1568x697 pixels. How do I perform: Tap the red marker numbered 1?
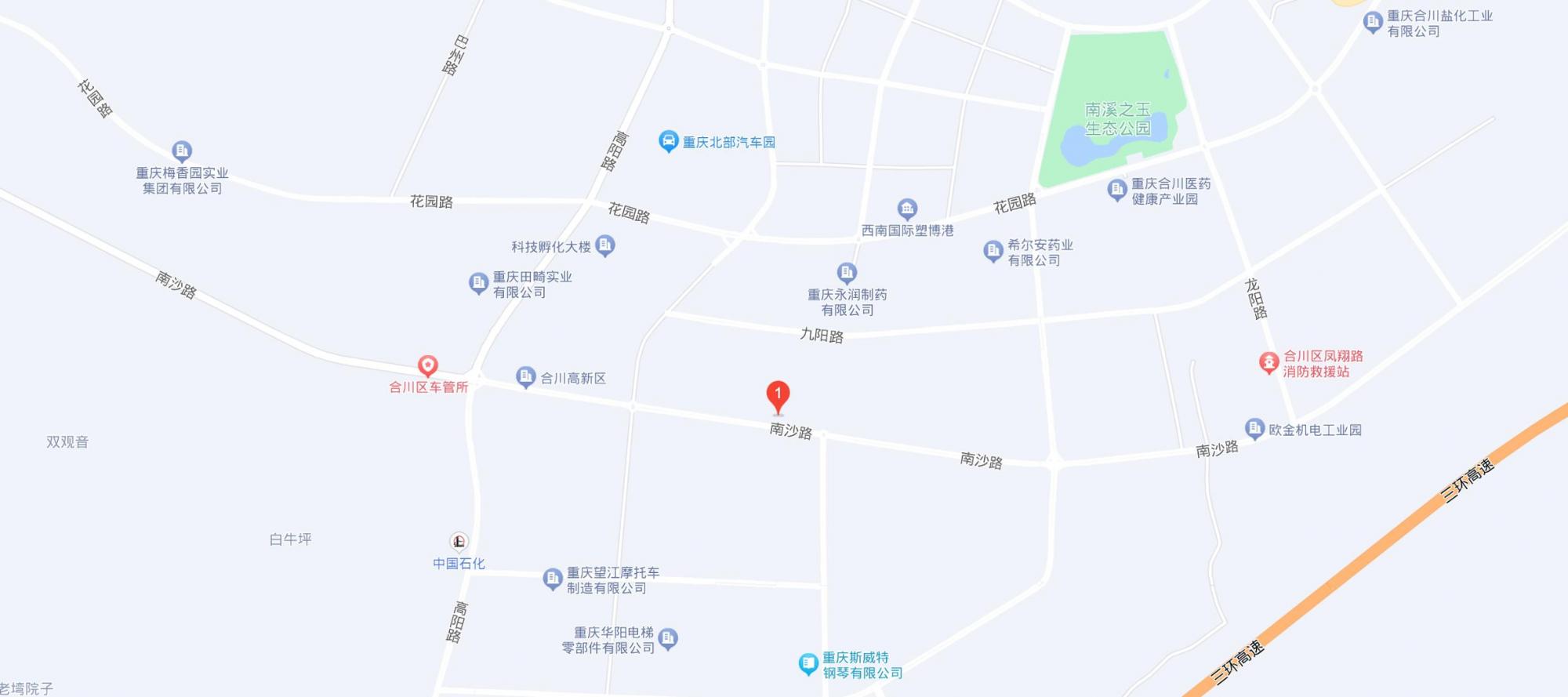777,395
